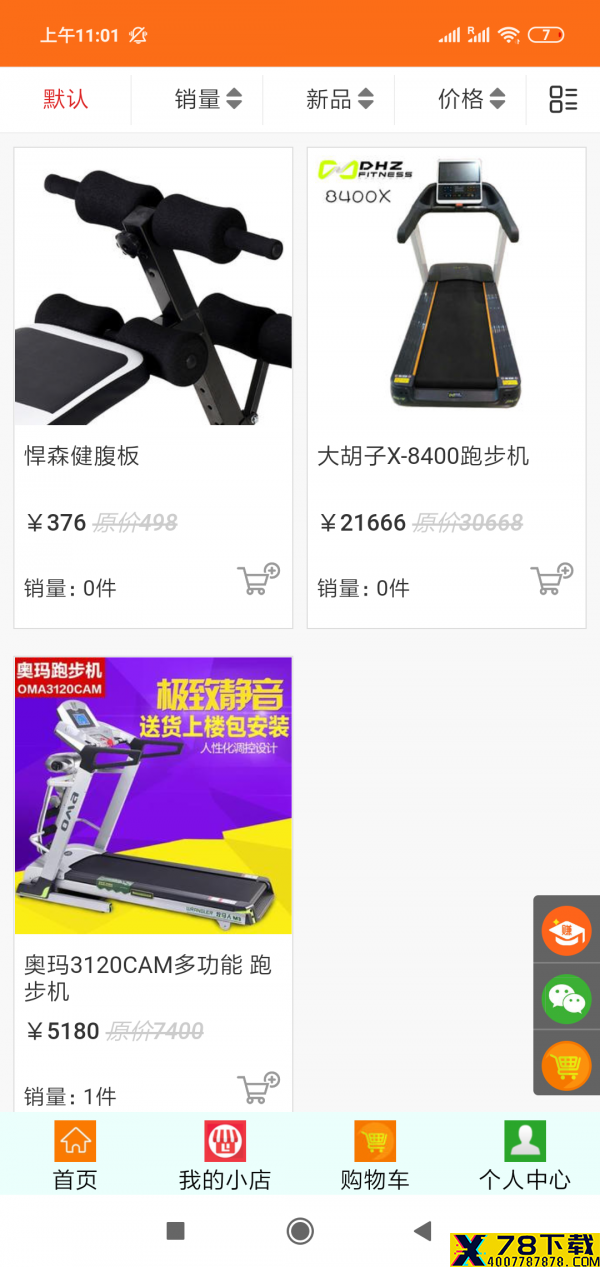Open the 奥玛3120CAM多功能 跑步机 product
The width and height of the screenshot is (600, 1267).
(153, 884)
